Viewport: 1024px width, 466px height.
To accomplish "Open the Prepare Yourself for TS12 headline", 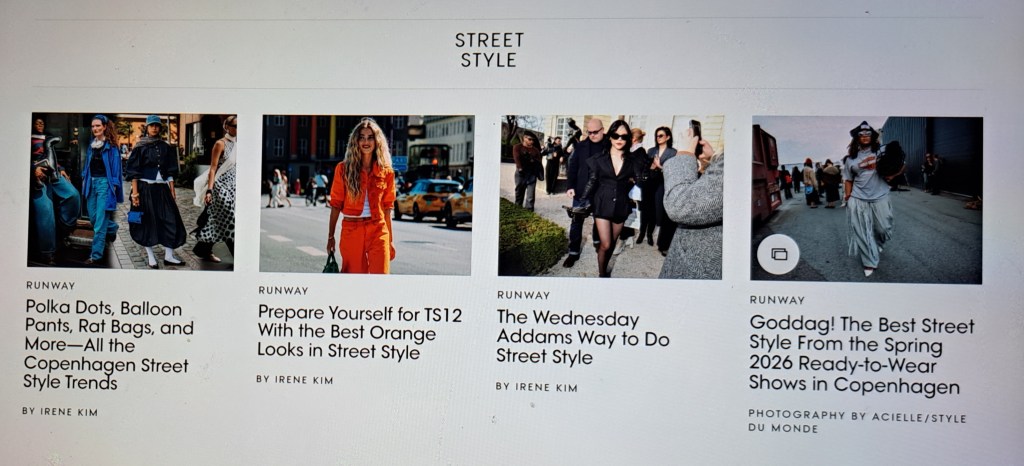I will 359,332.
